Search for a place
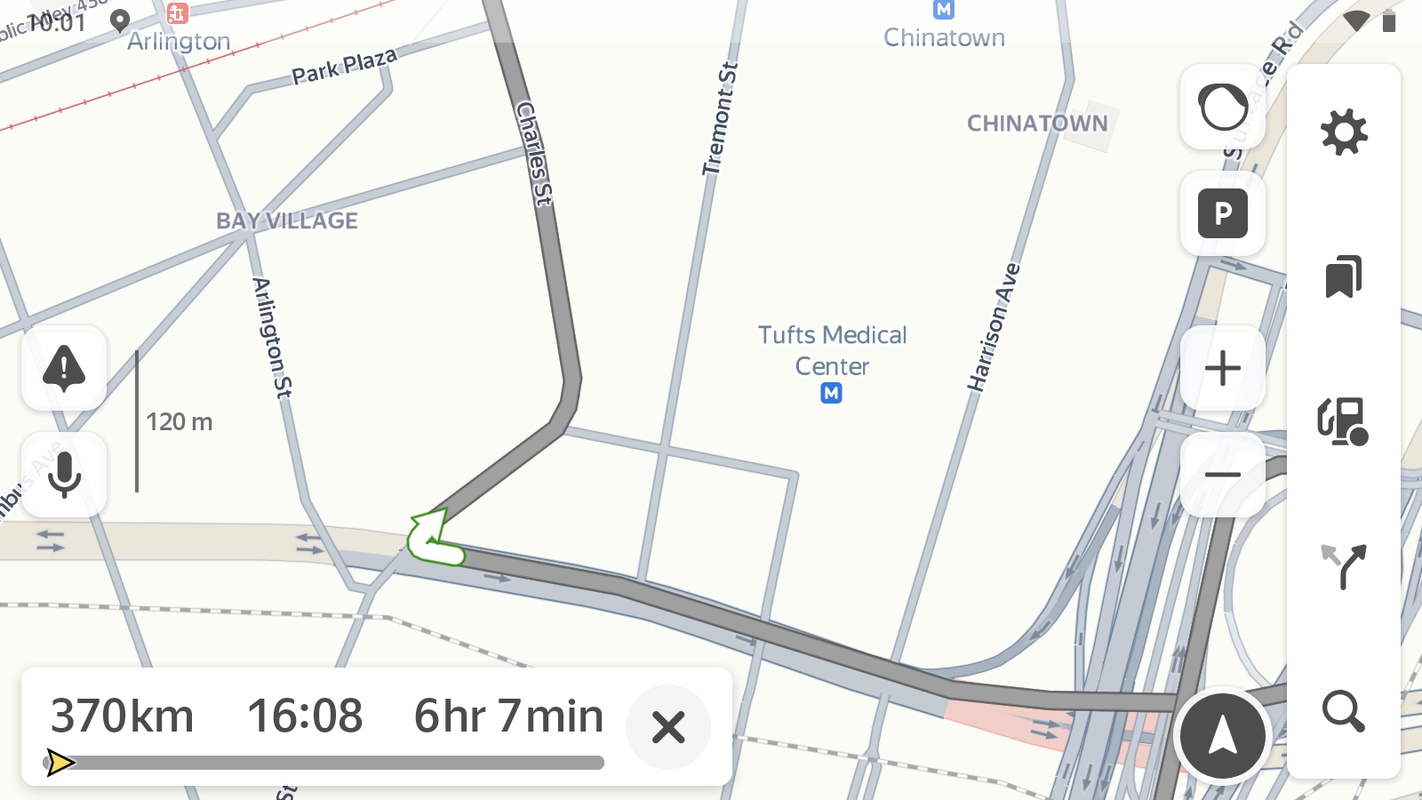 click(1343, 711)
